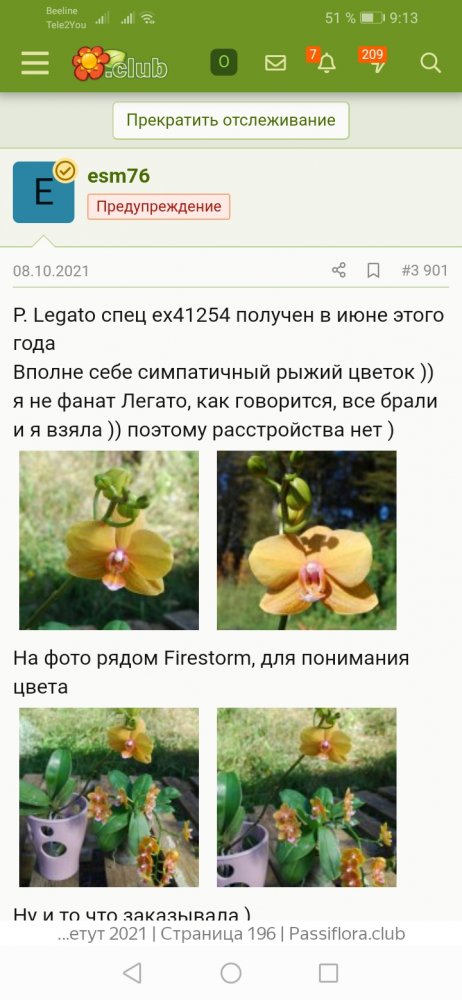The width and height of the screenshot is (462, 1000).
Task: Open the first Firestorm comparison photo
Action: point(109,797)
